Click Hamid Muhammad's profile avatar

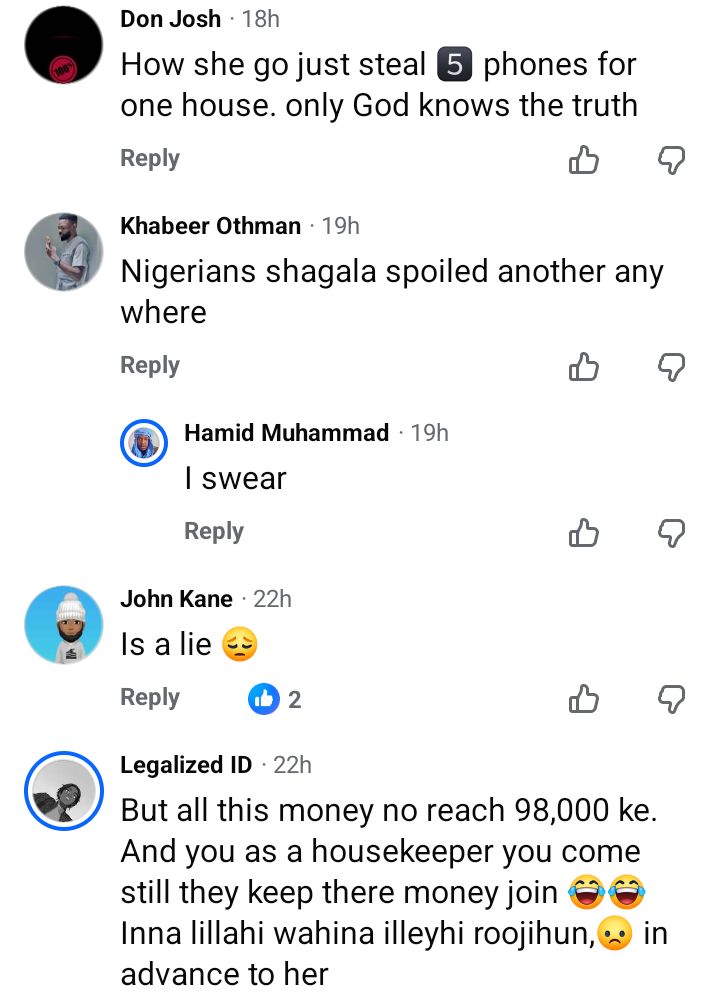click(144, 443)
